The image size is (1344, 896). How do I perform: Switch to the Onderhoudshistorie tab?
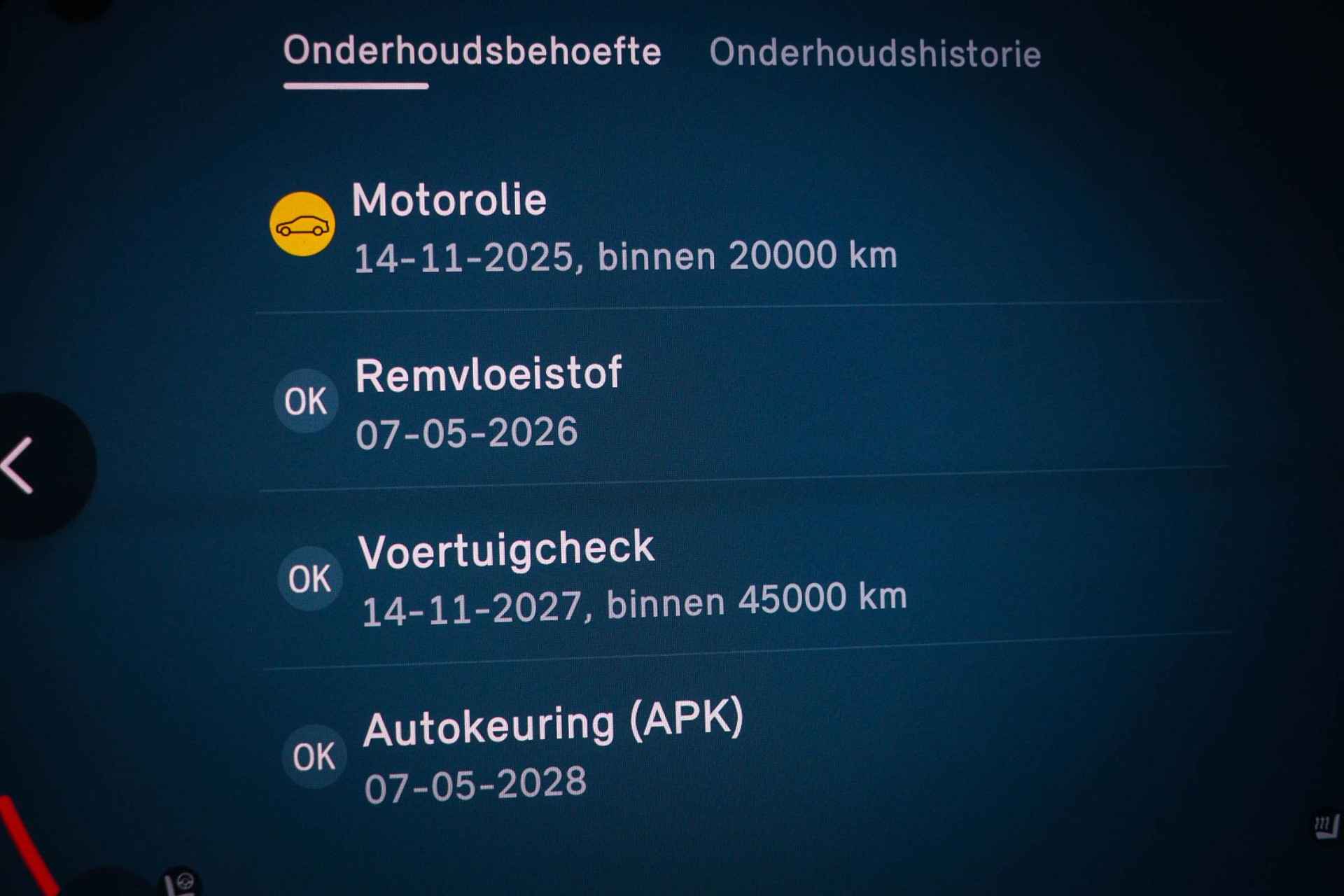pyautogui.click(x=874, y=54)
